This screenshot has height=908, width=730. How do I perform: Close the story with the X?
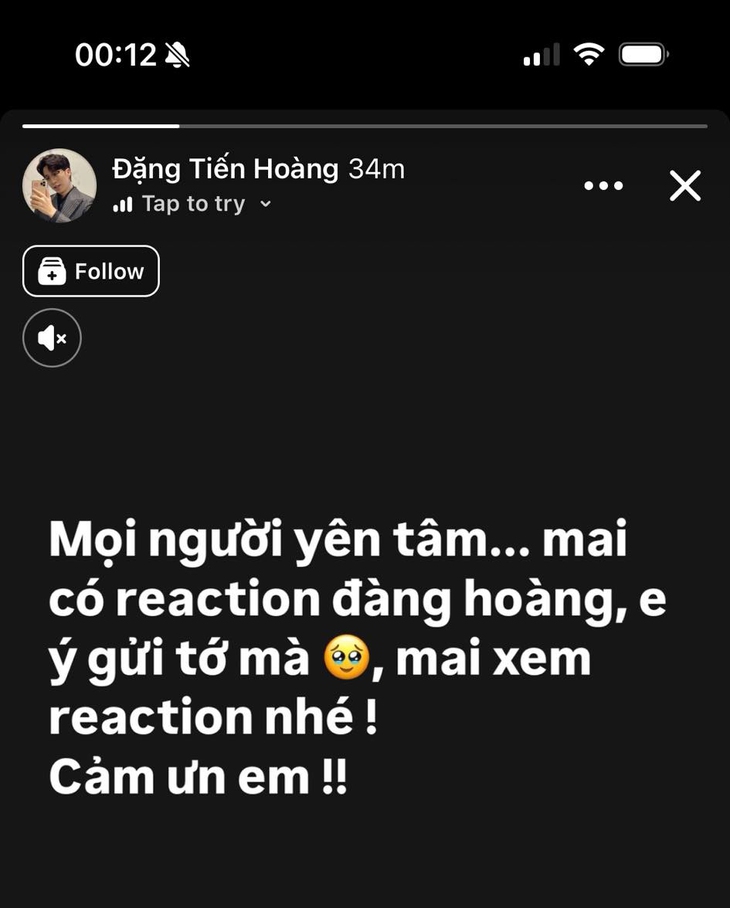point(684,186)
